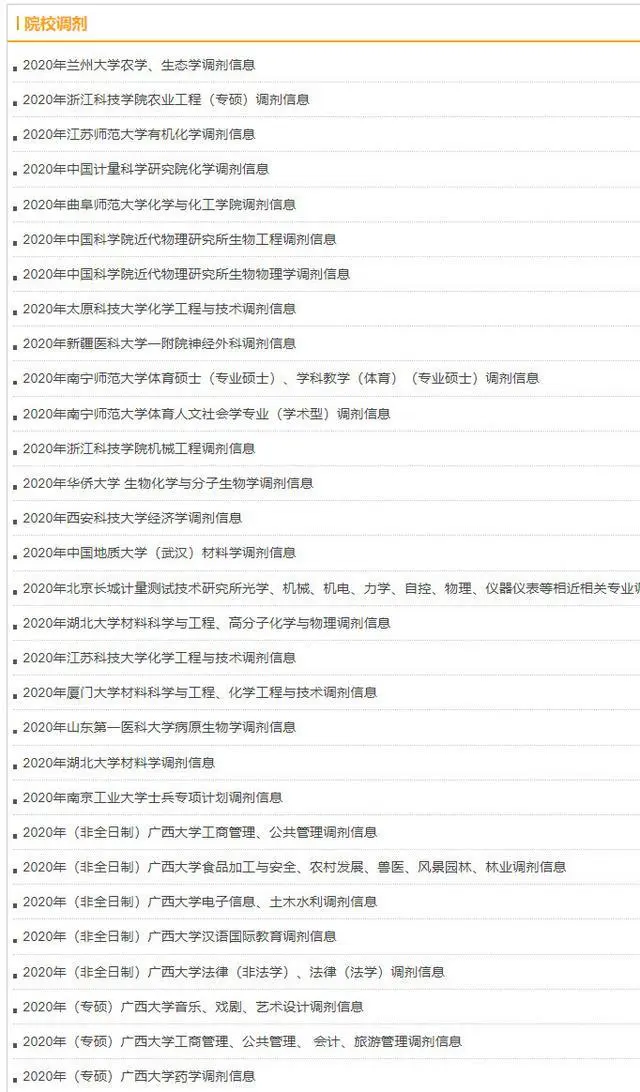
Task: Open 近代物理研究所生物工程调剂信息
Action: point(179,239)
